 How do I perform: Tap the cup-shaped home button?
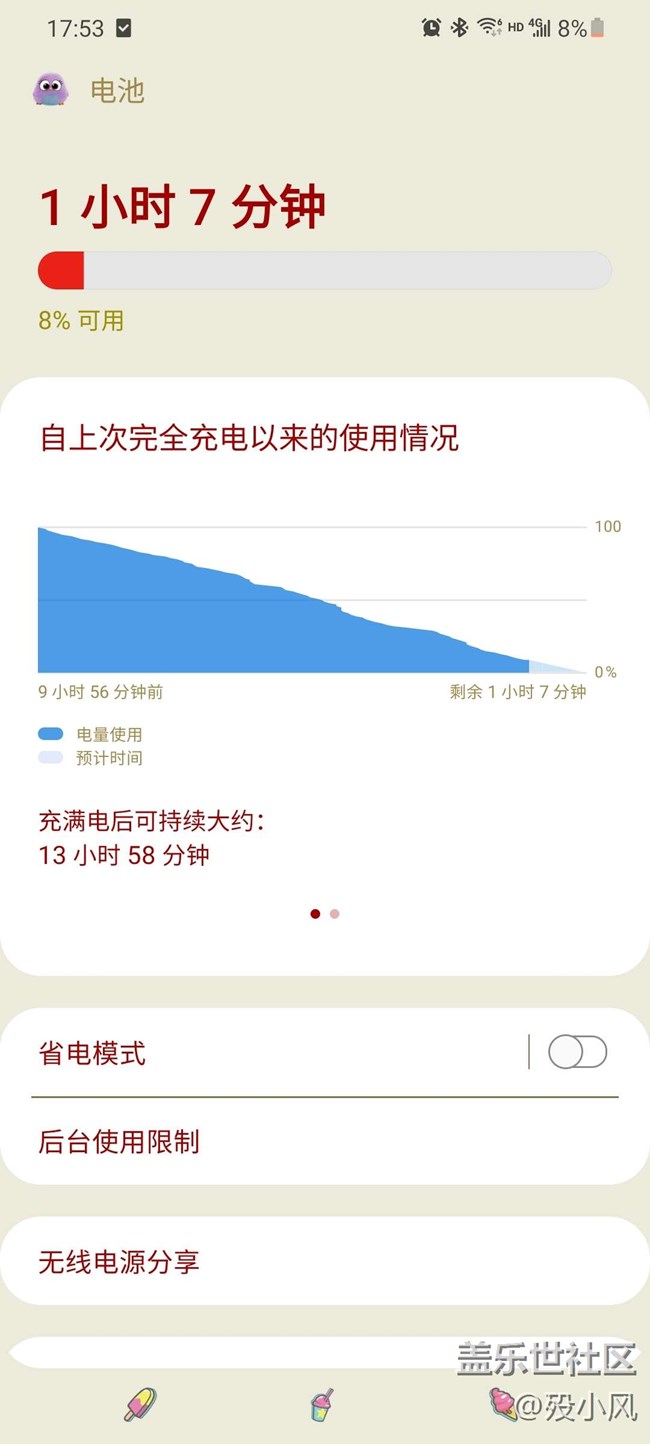[x=321, y=1405]
